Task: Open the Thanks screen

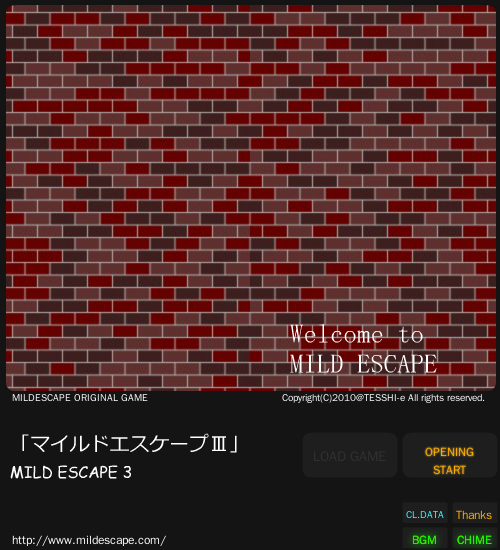Action: [474, 514]
